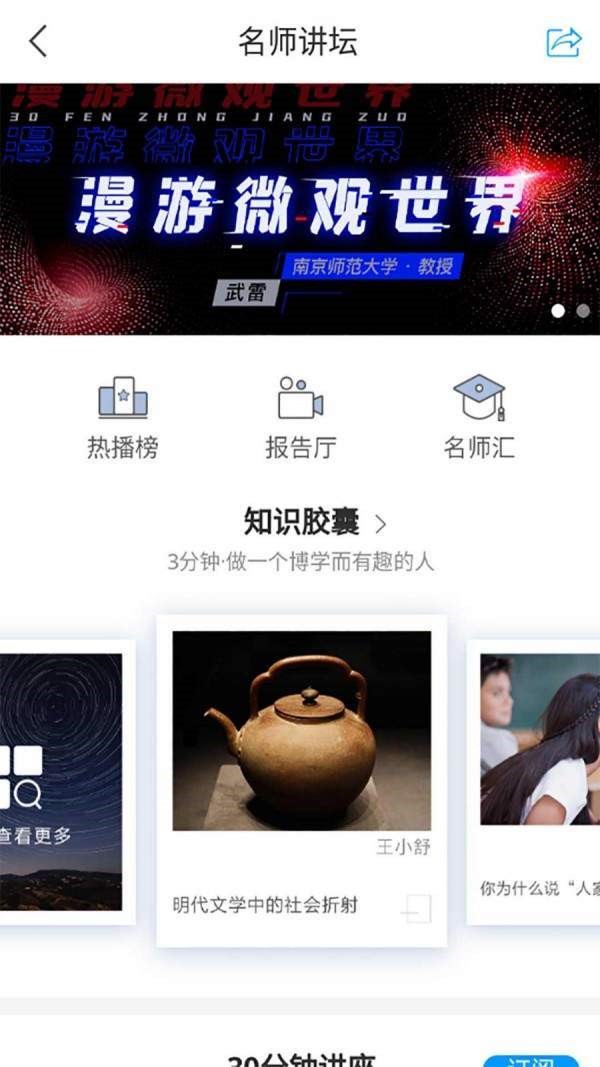
Task: Open the 明代文学中的社会折射 card
Action: coord(301,780)
